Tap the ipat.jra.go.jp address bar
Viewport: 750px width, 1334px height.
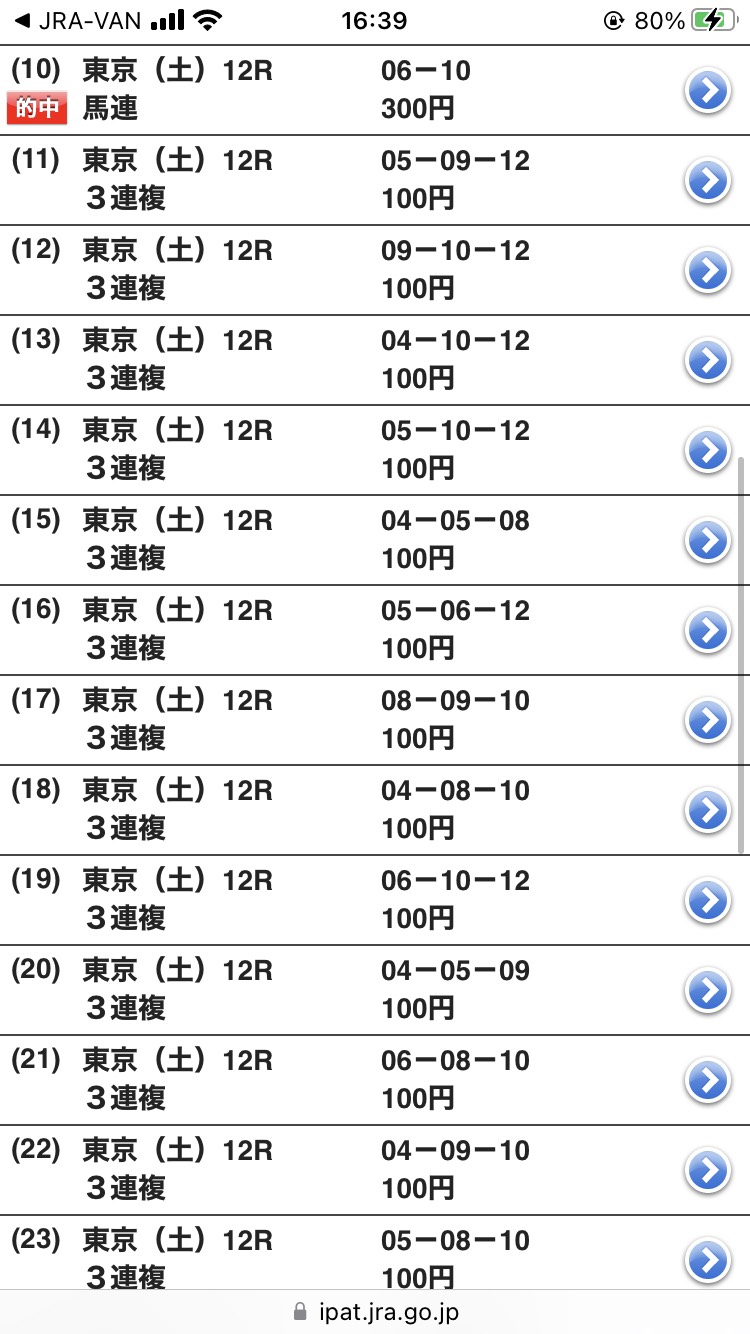pos(375,1311)
